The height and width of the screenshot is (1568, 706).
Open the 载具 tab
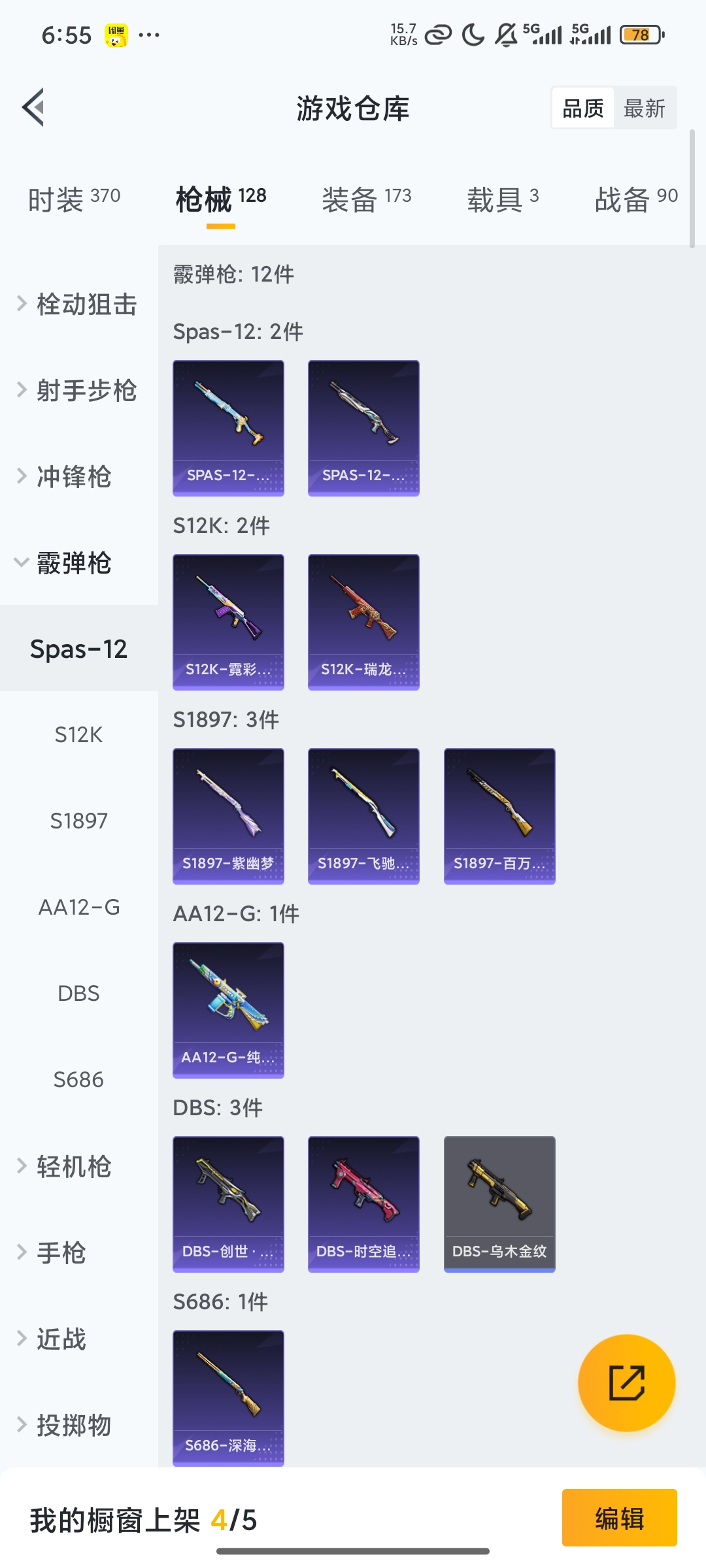coord(502,199)
